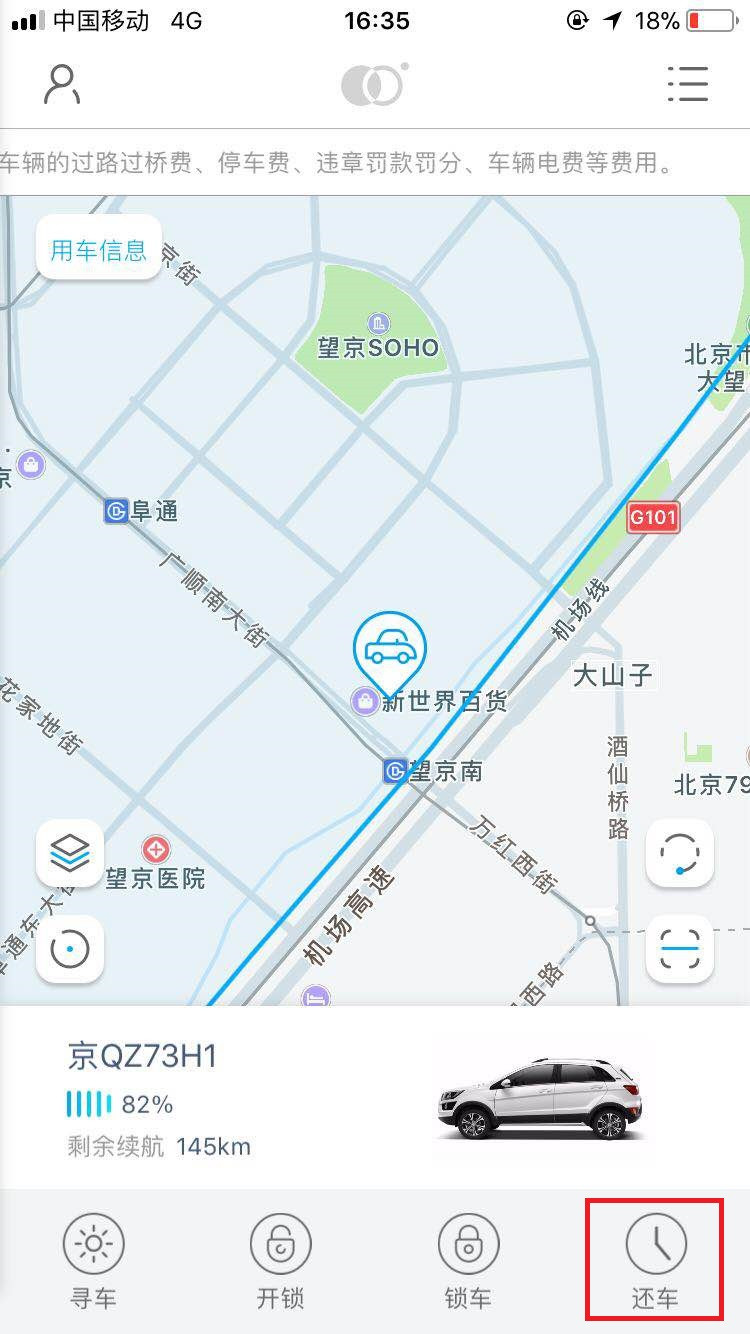Viewport: 750px width, 1334px height.
Task: Open the list menu icon
Action: pos(688,84)
